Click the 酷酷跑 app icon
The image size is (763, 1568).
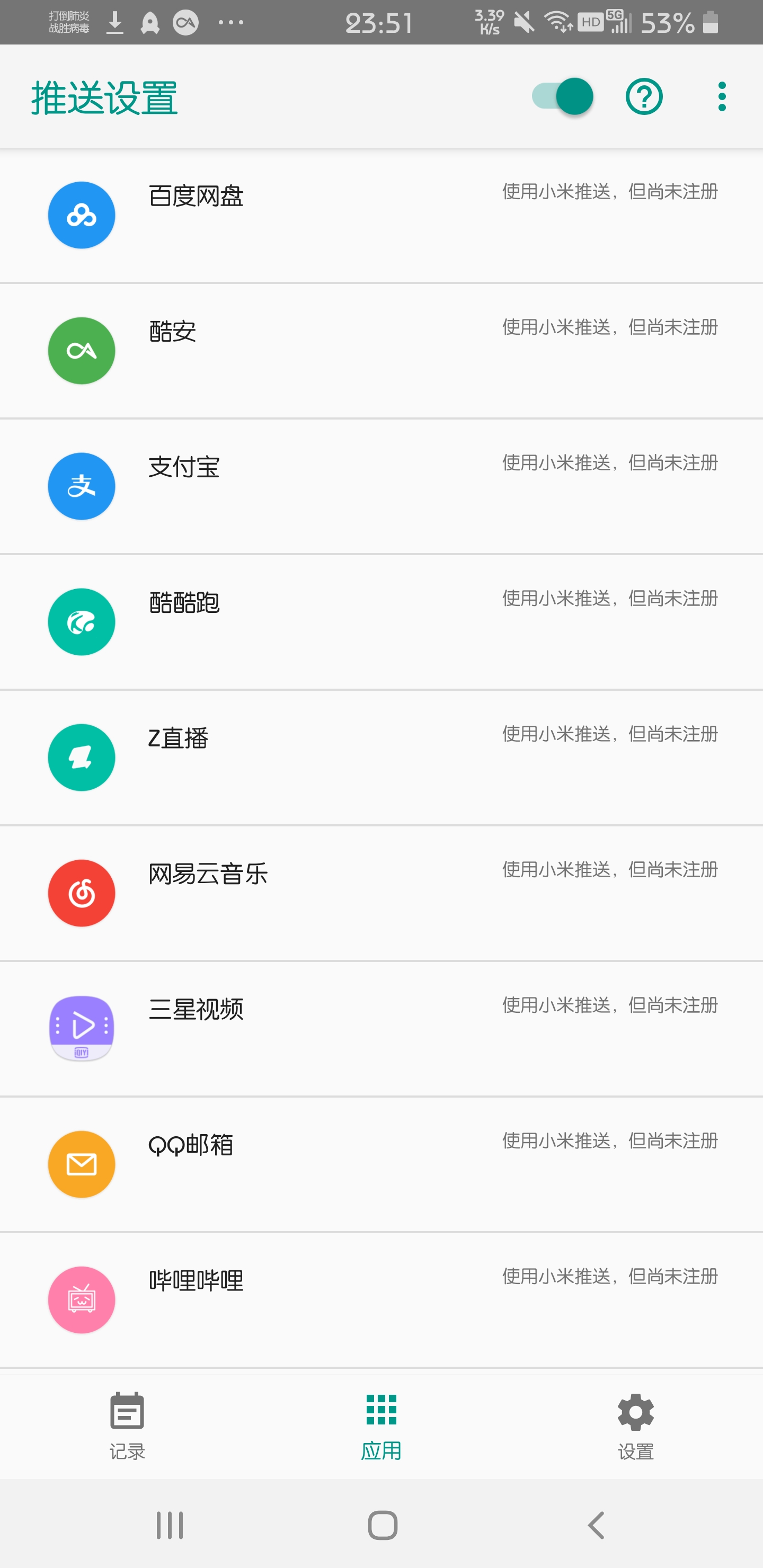click(x=81, y=621)
